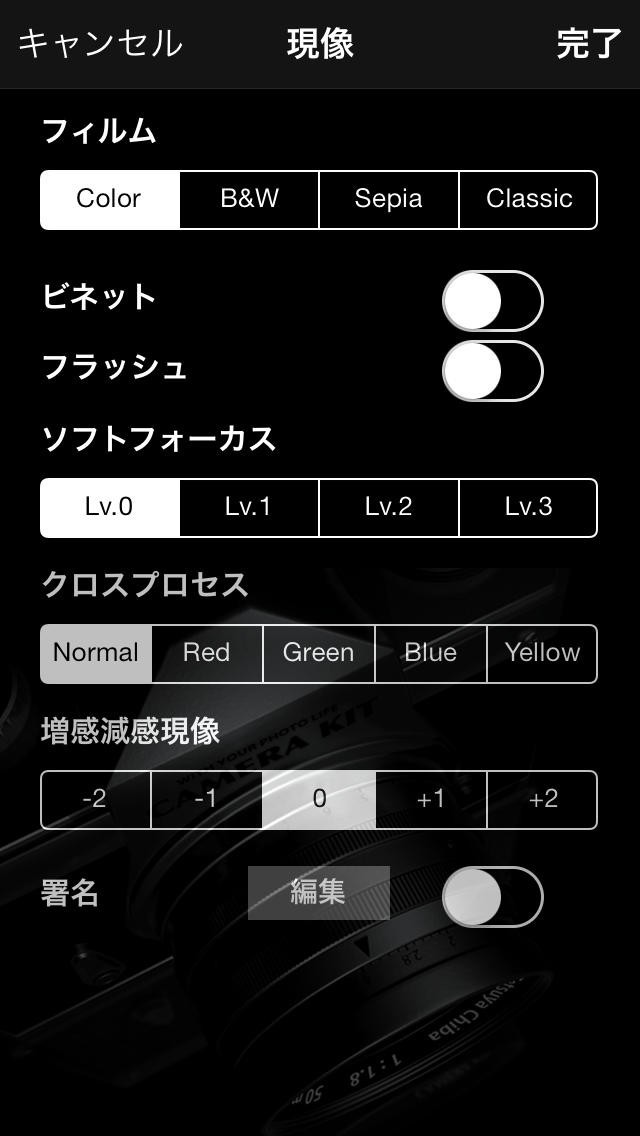Toggle the 署名 signature switch
Viewport: 640px width, 1136px height.
click(492, 897)
